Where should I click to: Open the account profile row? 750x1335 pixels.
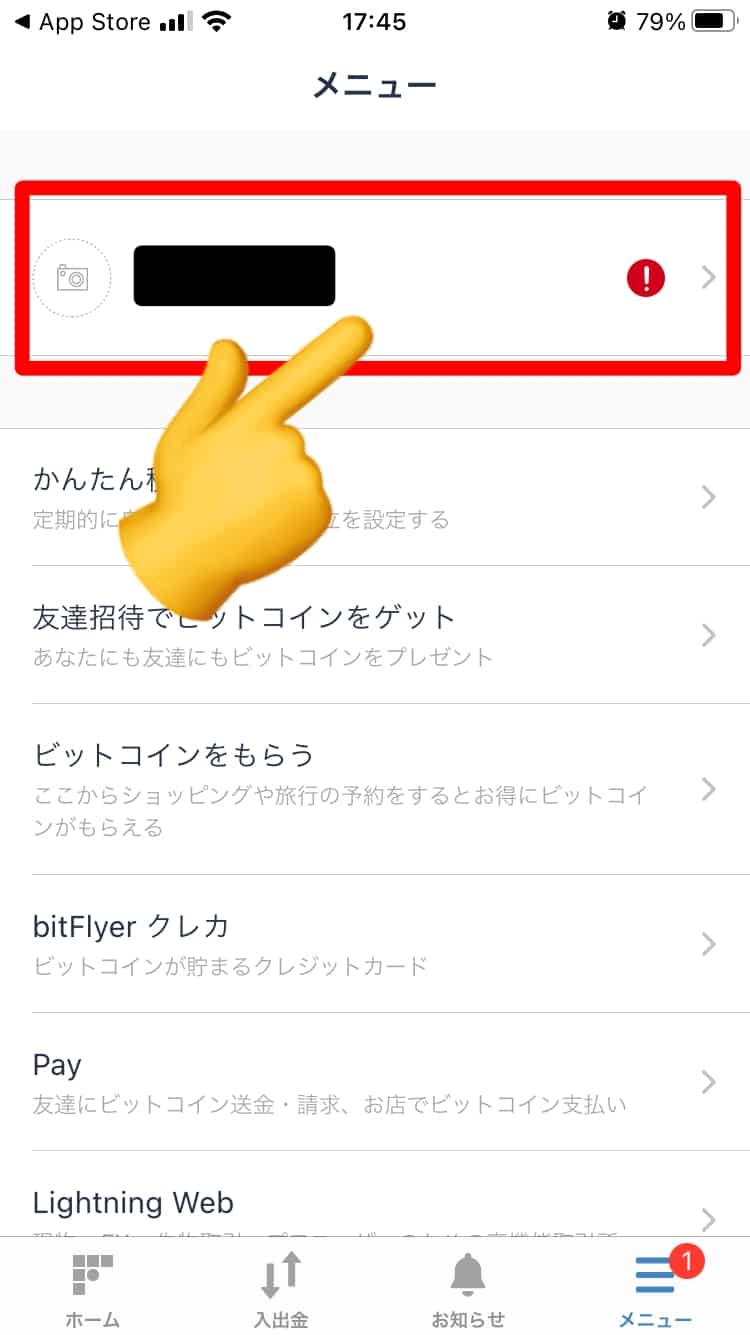click(480, 278)
